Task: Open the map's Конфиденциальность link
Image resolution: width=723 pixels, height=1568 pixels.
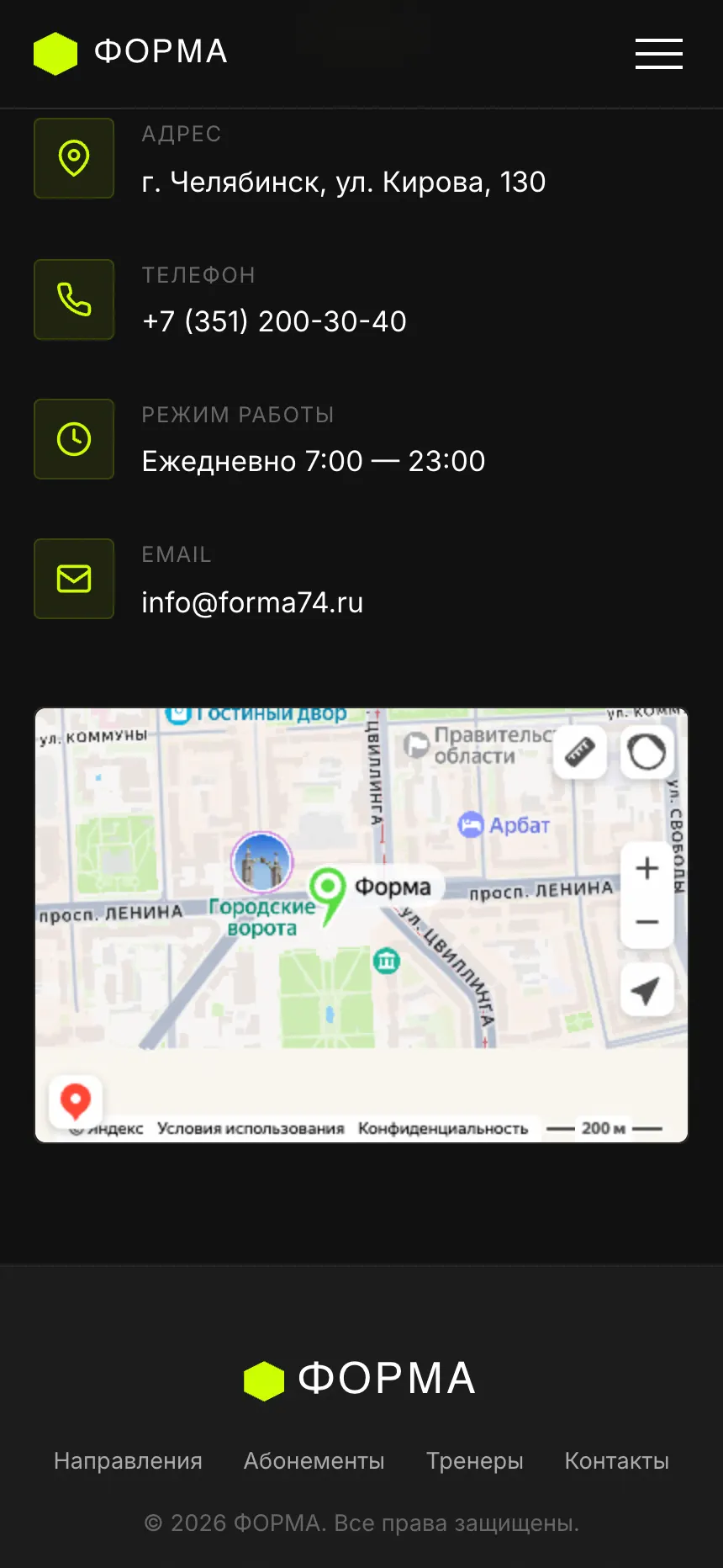Action: click(443, 1128)
